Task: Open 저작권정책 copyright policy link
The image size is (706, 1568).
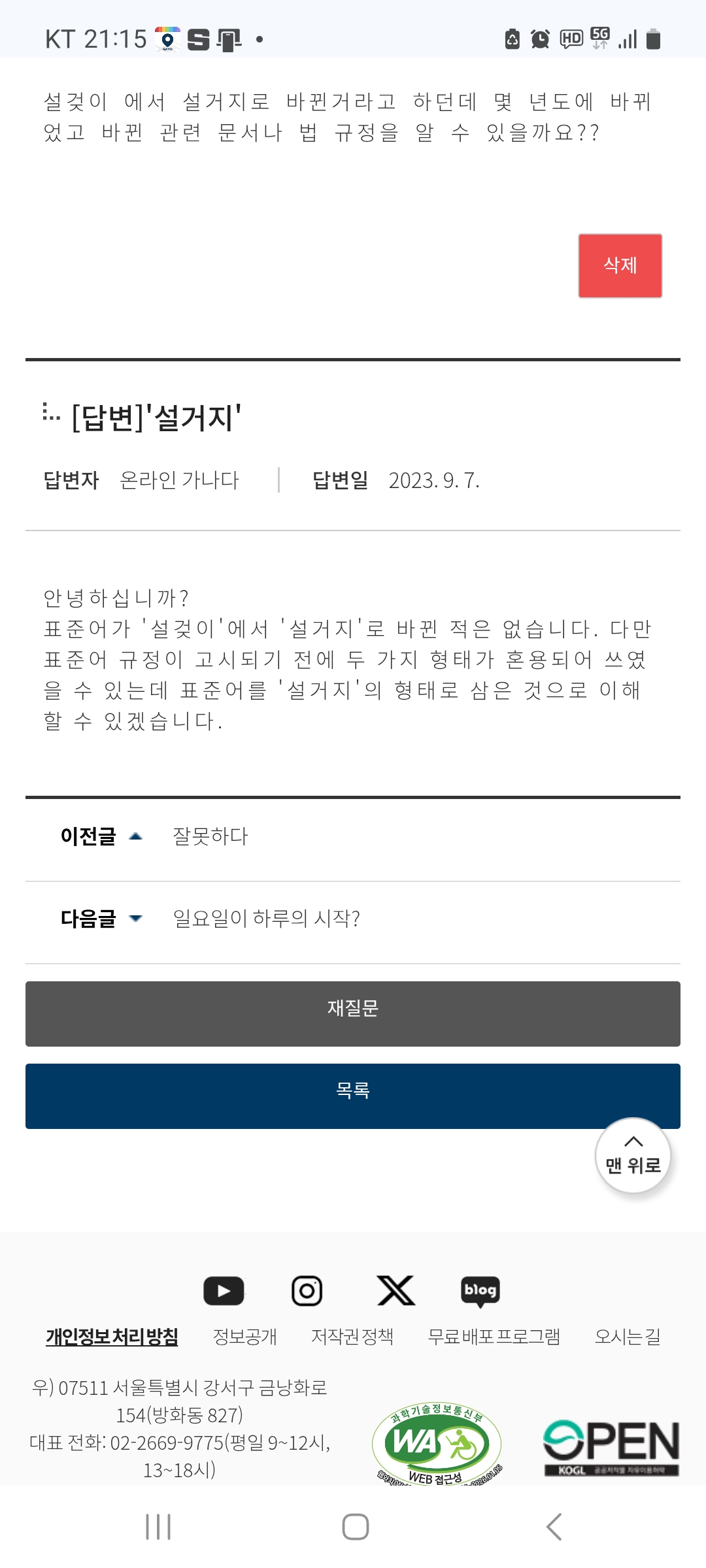Action: [352, 1337]
